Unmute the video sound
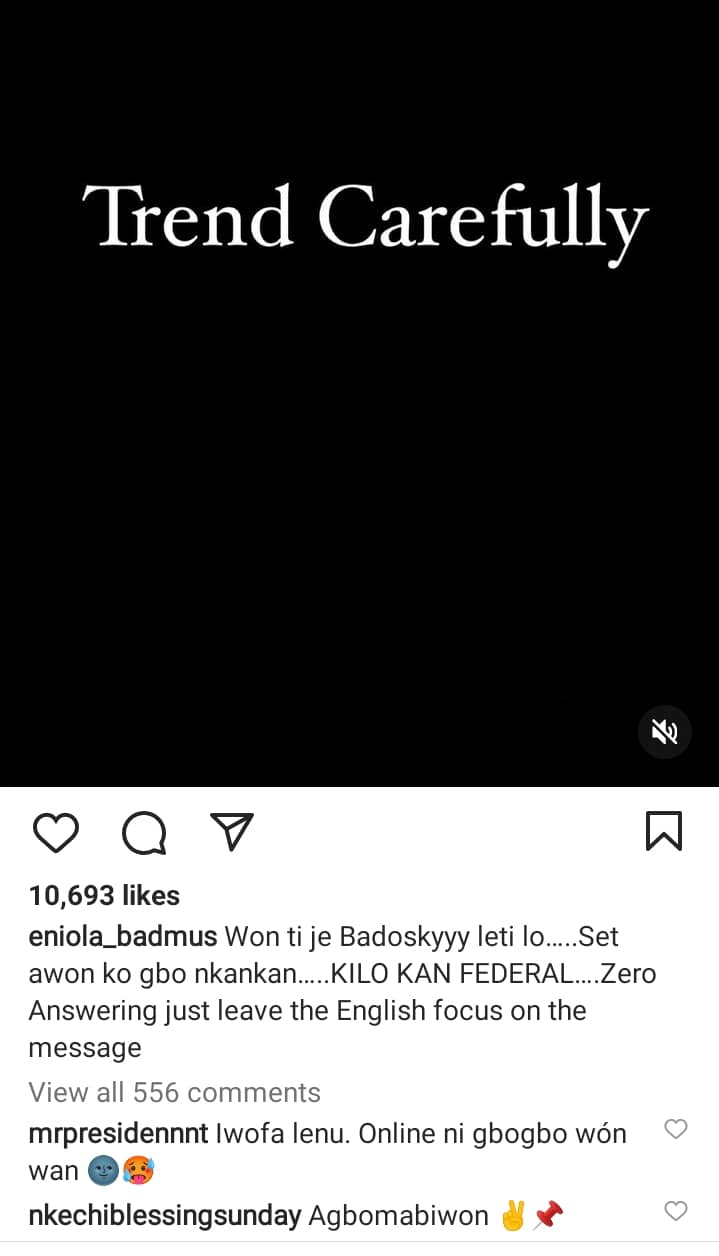Image resolution: width=719 pixels, height=1256 pixels. coord(665,732)
